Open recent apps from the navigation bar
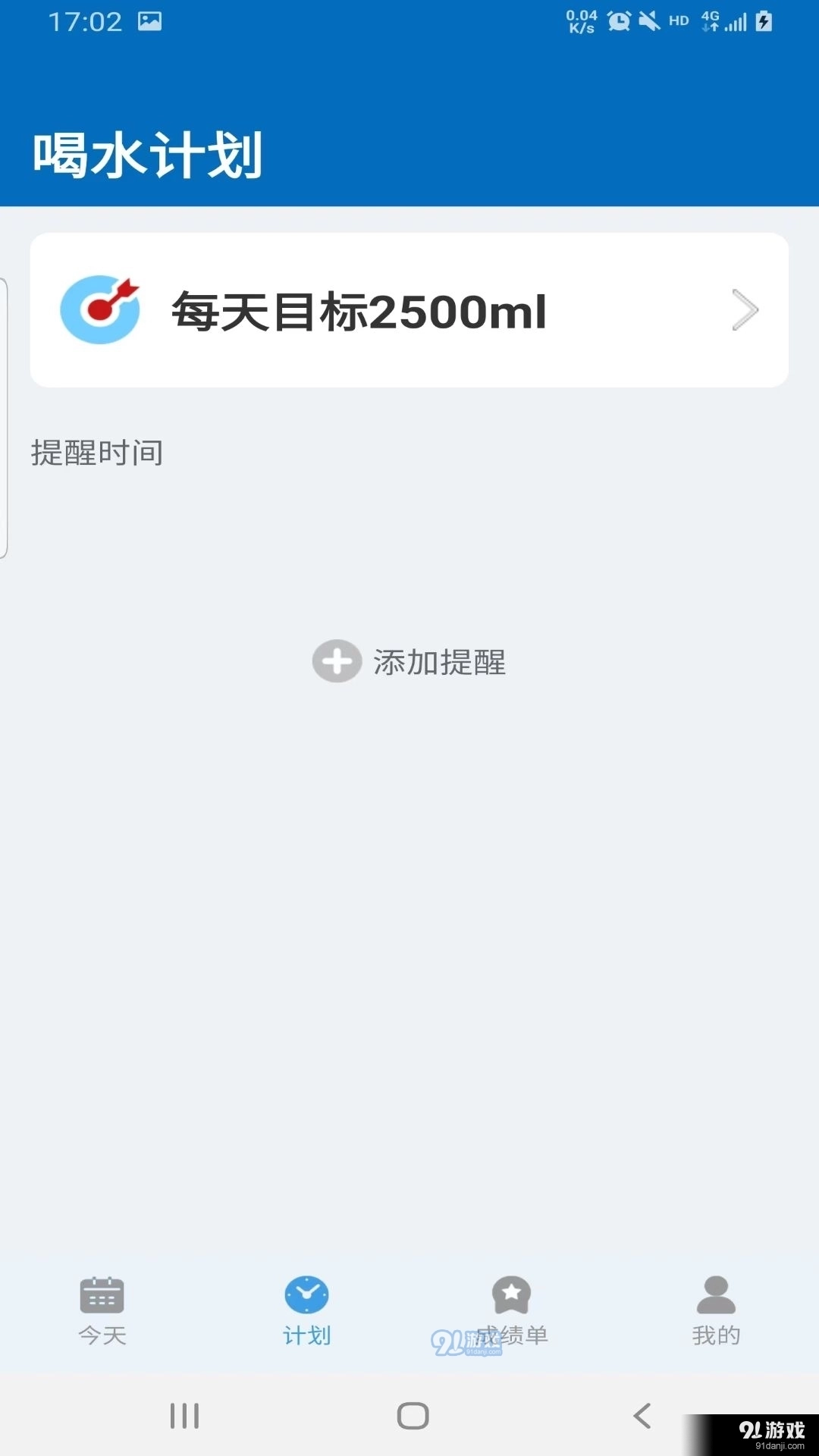 click(x=184, y=1415)
